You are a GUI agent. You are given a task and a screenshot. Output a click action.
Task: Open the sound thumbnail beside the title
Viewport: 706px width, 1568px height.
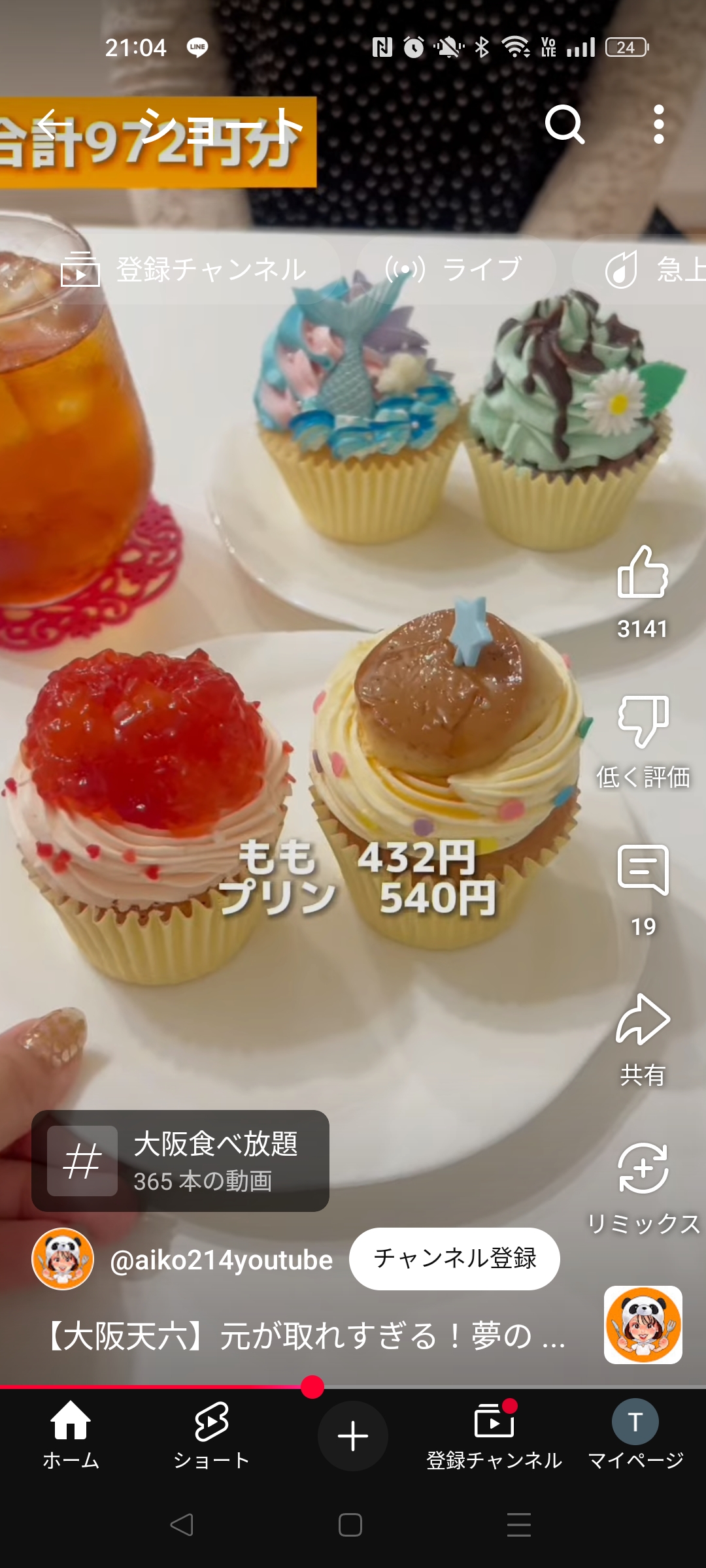point(643,1325)
